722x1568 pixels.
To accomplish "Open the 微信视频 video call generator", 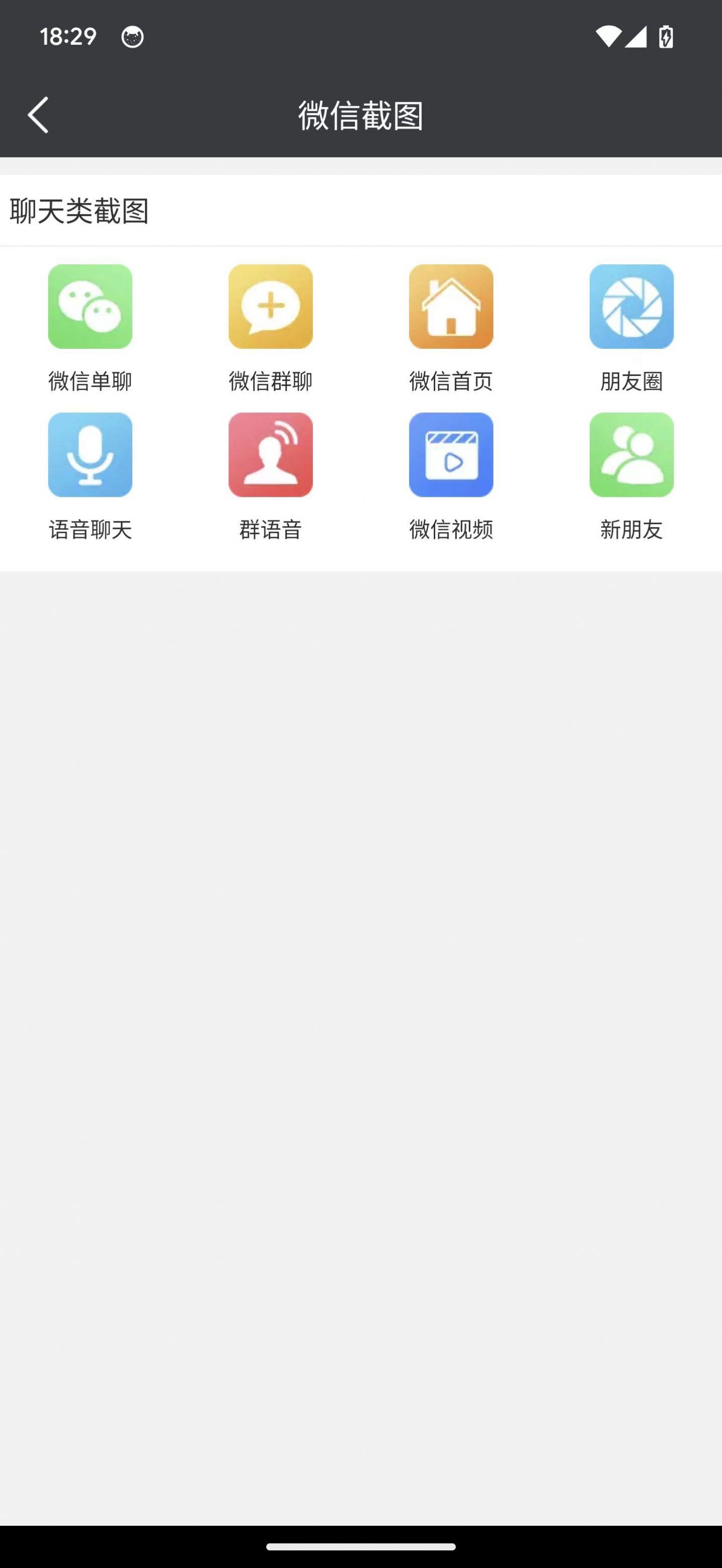I will click(x=451, y=455).
